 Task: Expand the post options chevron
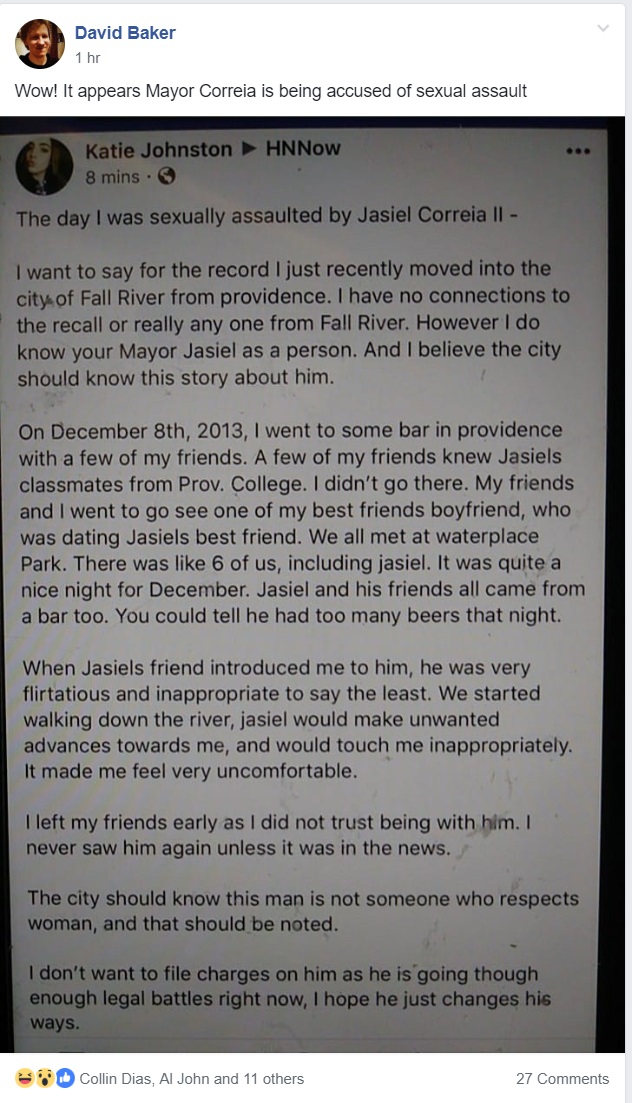point(603,28)
